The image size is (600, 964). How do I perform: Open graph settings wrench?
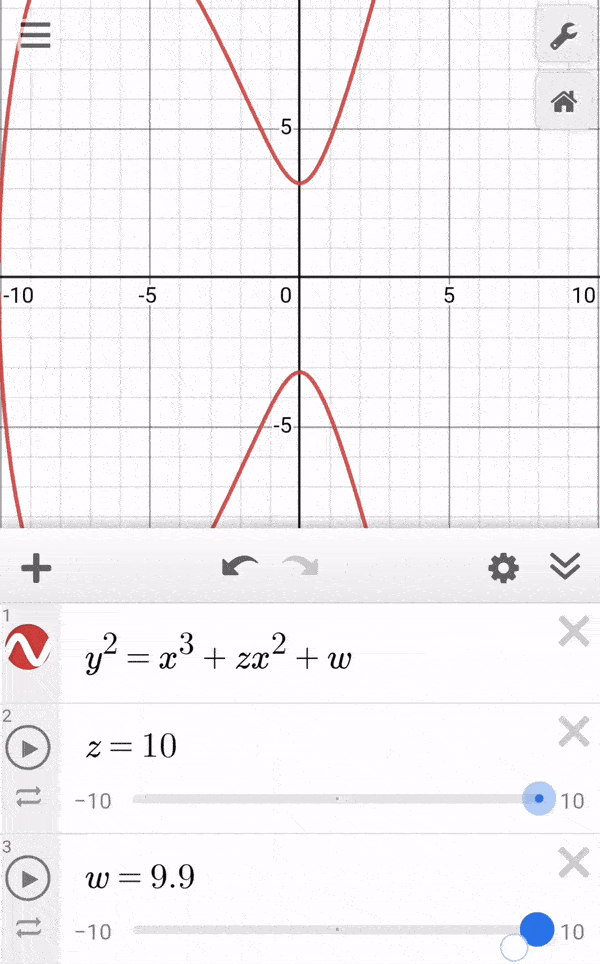point(564,37)
